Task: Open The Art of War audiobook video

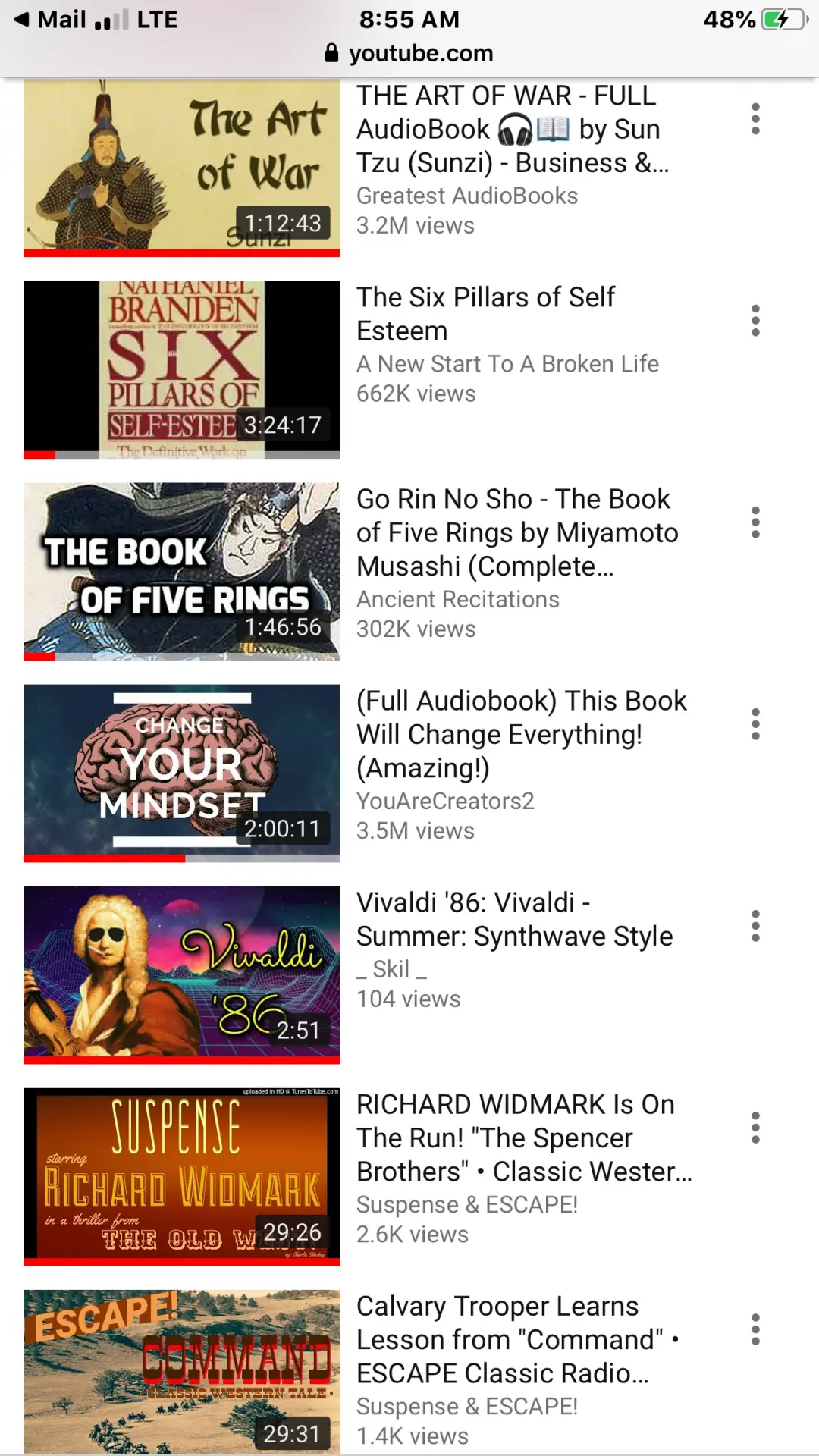Action: point(182,167)
